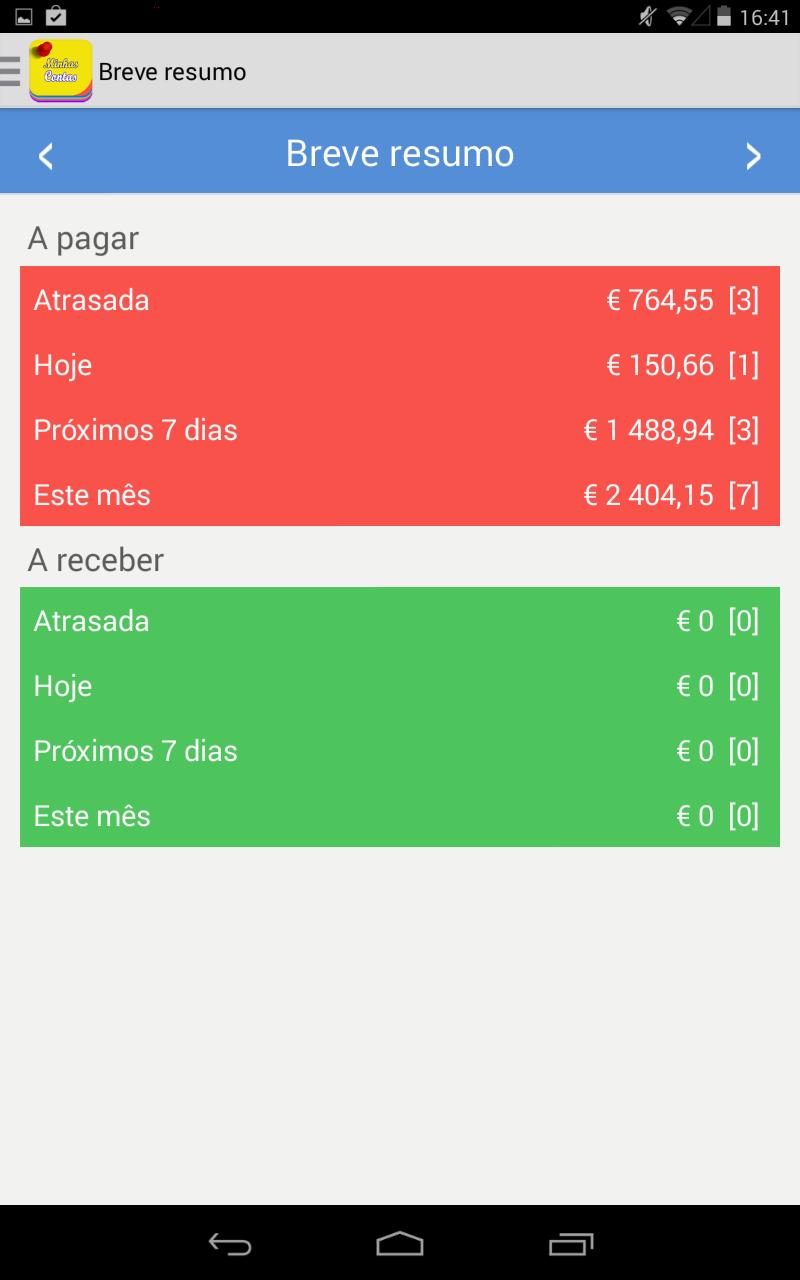Open Este mês under A pagar
This screenshot has height=1280, width=800.
pos(400,494)
